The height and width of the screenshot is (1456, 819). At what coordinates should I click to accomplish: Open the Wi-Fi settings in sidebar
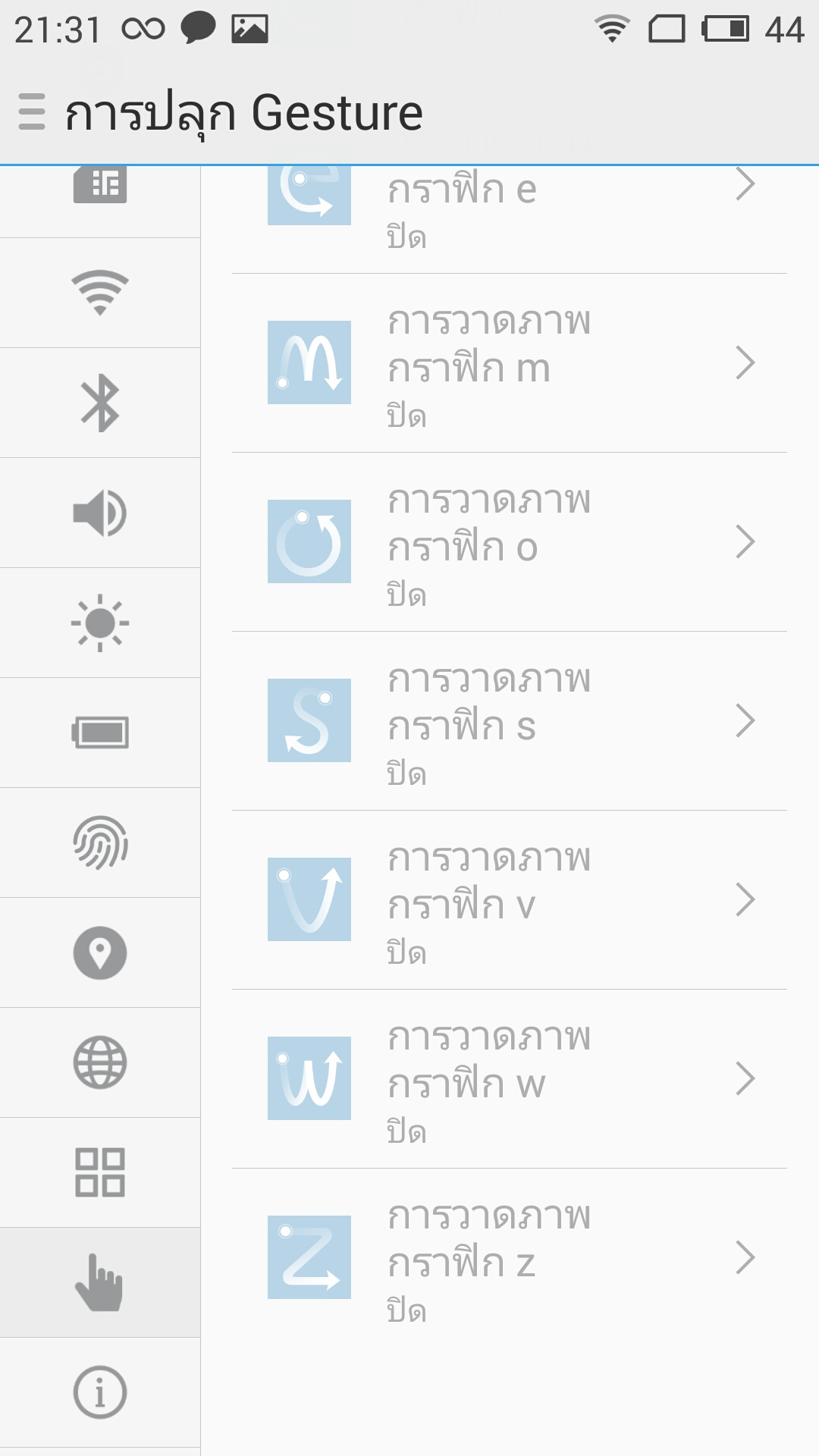[100, 293]
